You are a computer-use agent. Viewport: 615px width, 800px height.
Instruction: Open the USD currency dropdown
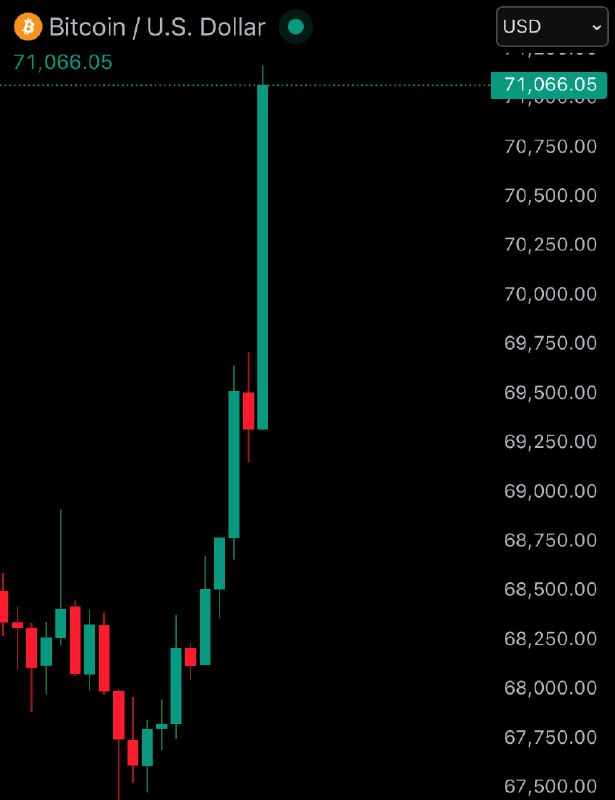(x=551, y=26)
